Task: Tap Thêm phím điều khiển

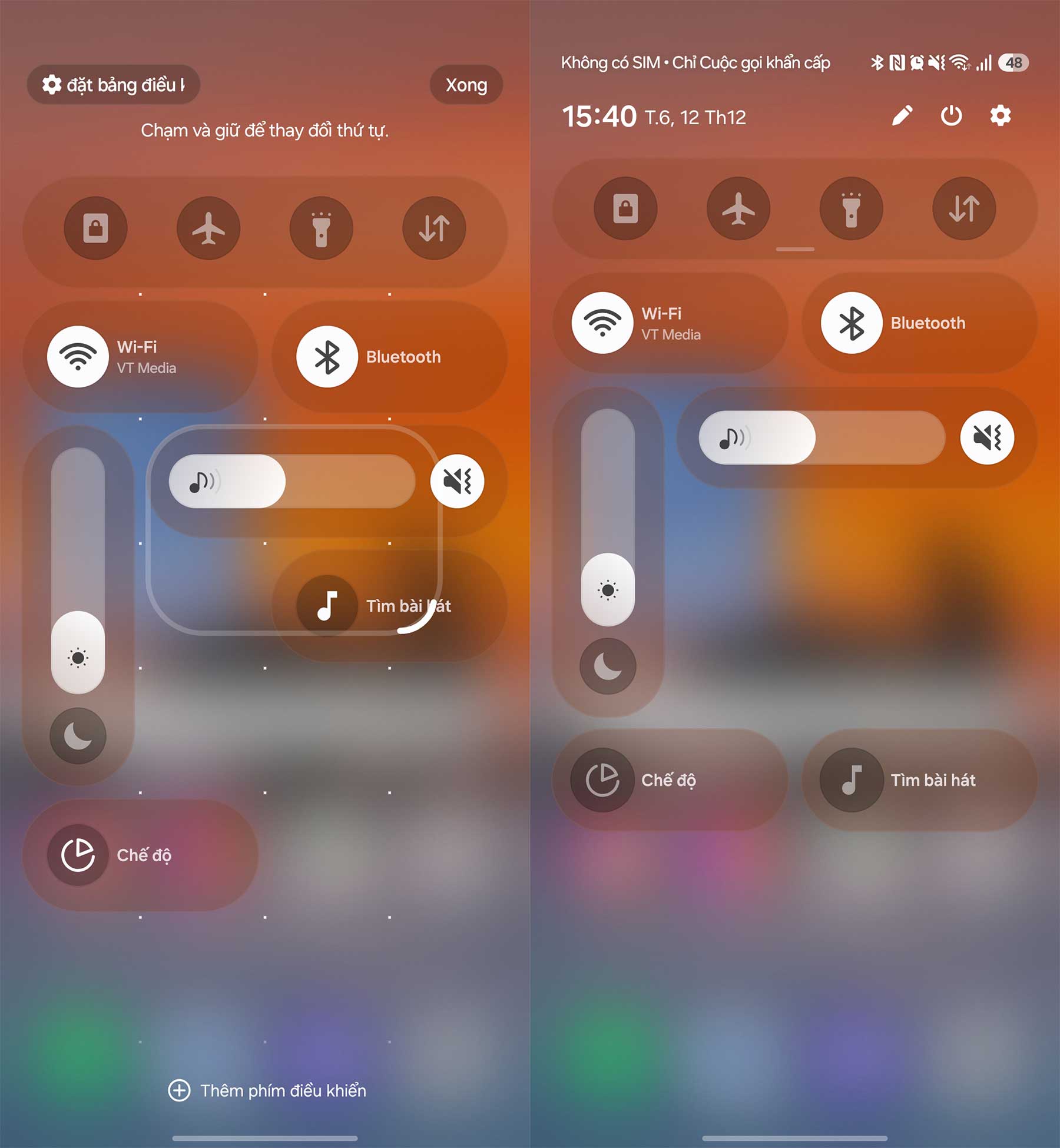Action: tap(267, 1090)
